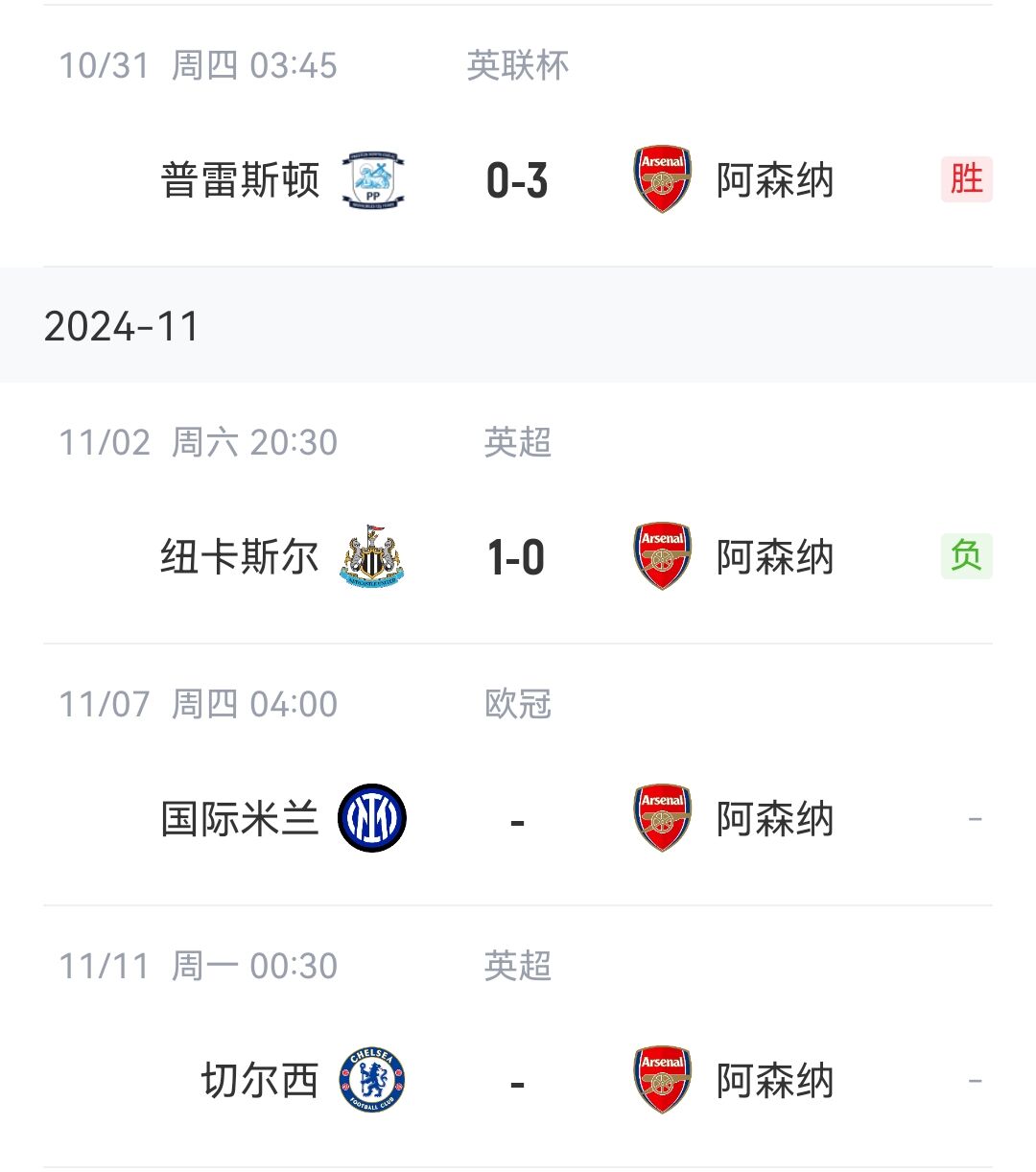Open the 普雷斯顿 vs 阿森纳 0-3 match

(517, 180)
